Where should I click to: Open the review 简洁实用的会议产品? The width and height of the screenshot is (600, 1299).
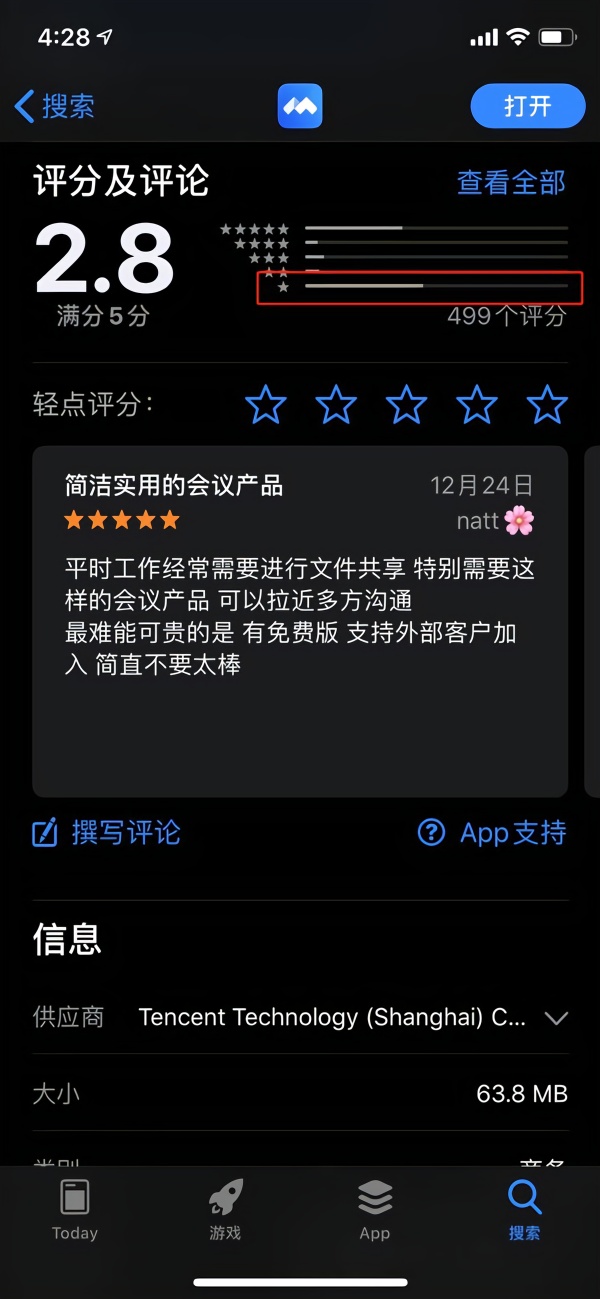tap(300, 620)
